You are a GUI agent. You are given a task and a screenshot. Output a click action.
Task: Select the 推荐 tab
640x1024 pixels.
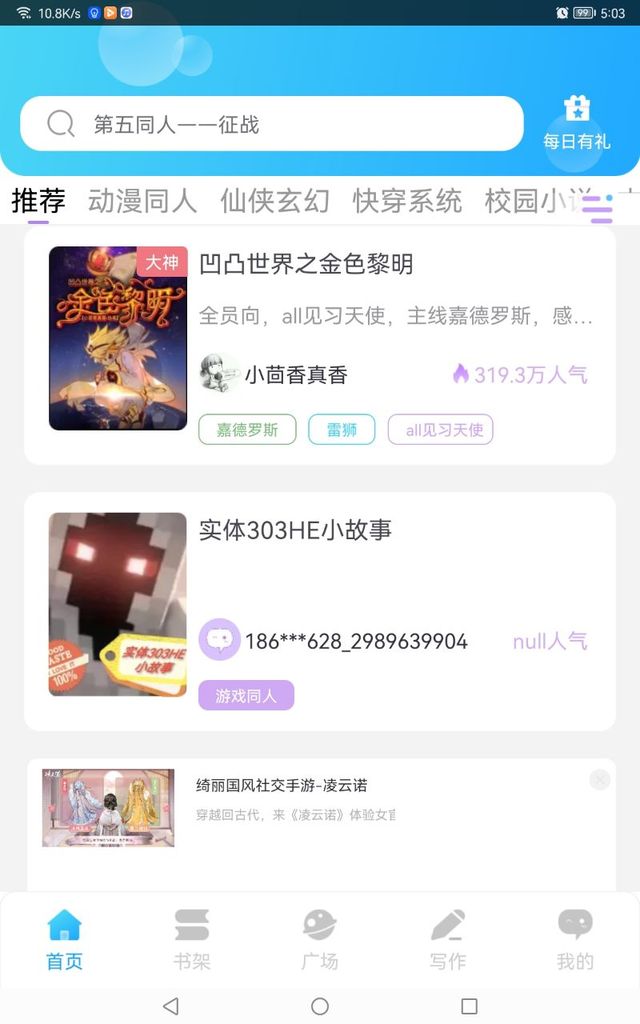click(38, 201)
